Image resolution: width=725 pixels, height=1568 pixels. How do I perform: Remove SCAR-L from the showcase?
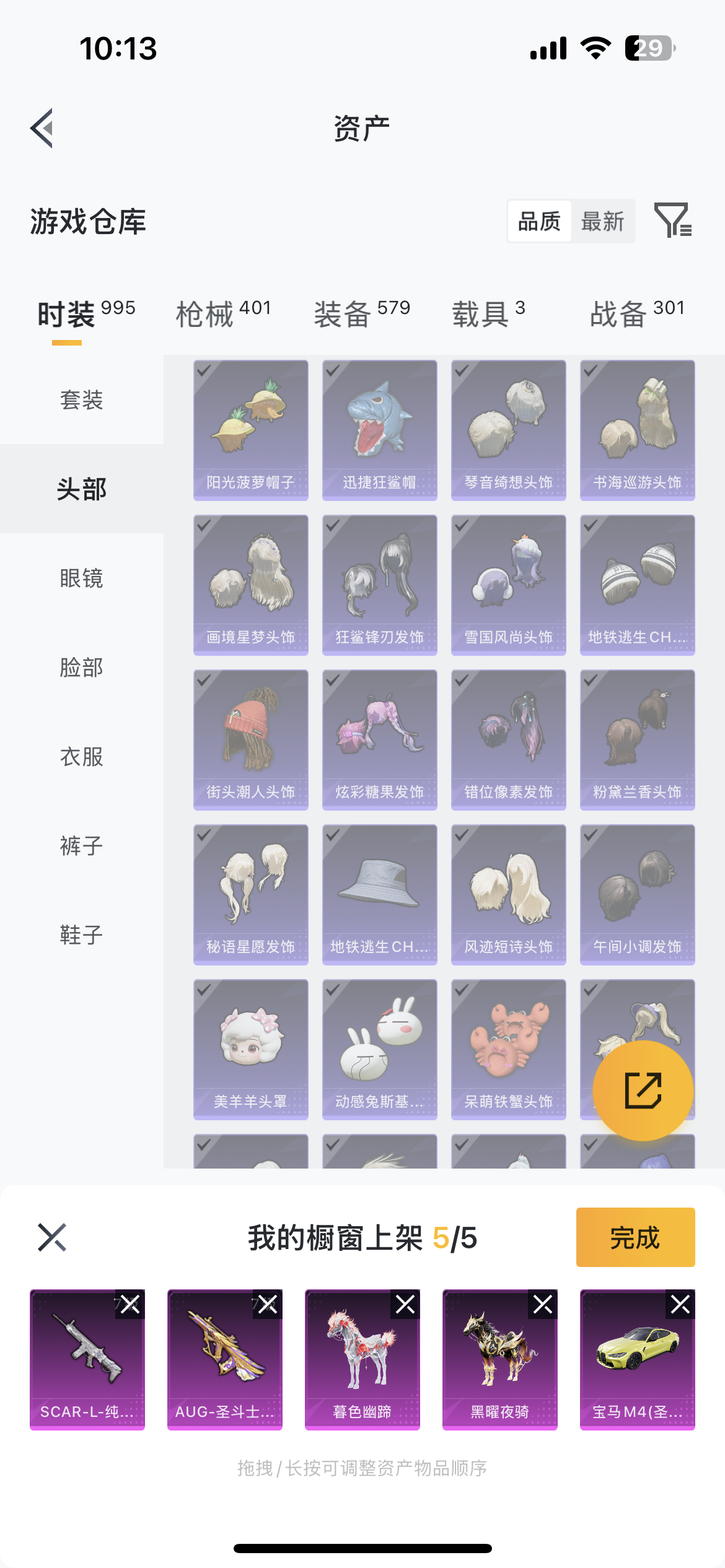pos(130,1305)
